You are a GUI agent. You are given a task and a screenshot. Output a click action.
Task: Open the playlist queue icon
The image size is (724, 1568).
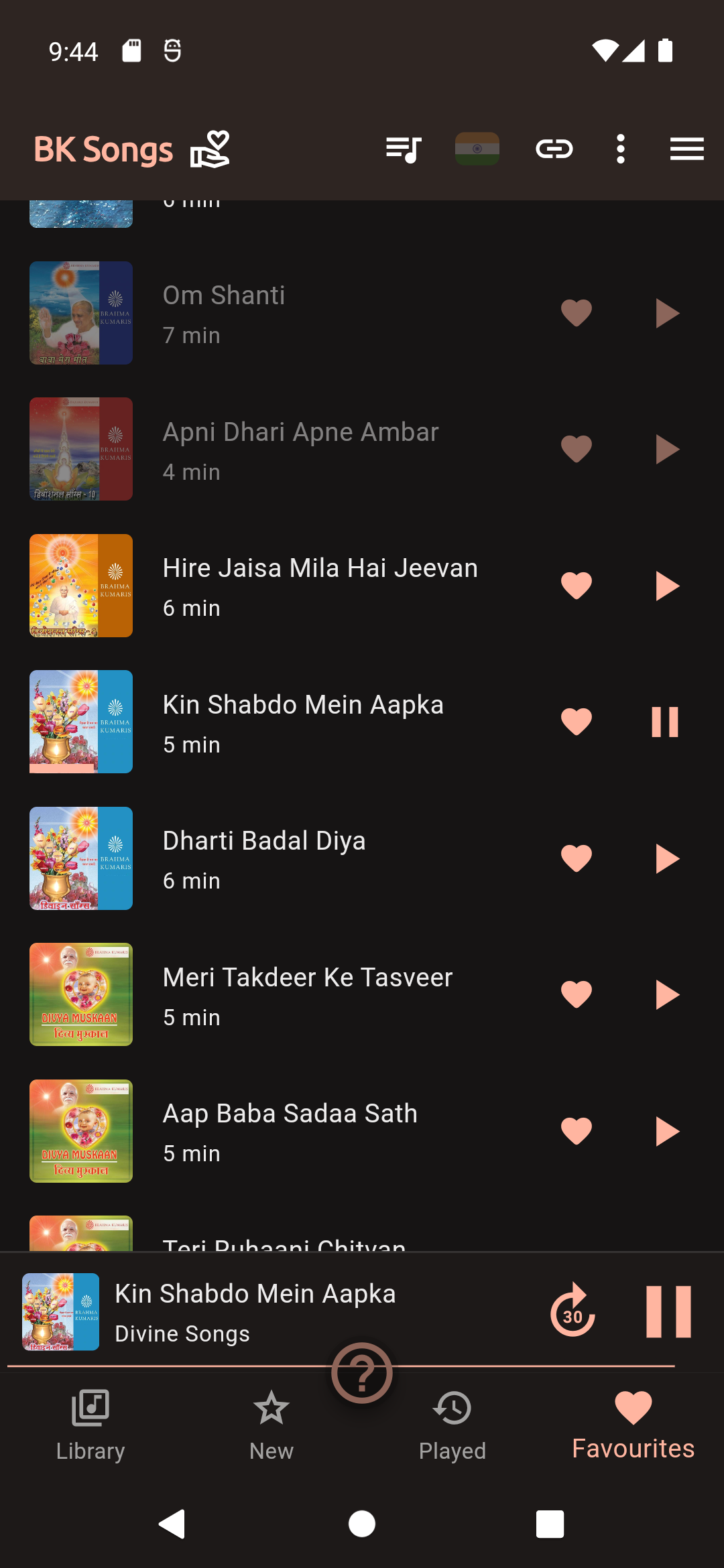pos(404,149)
